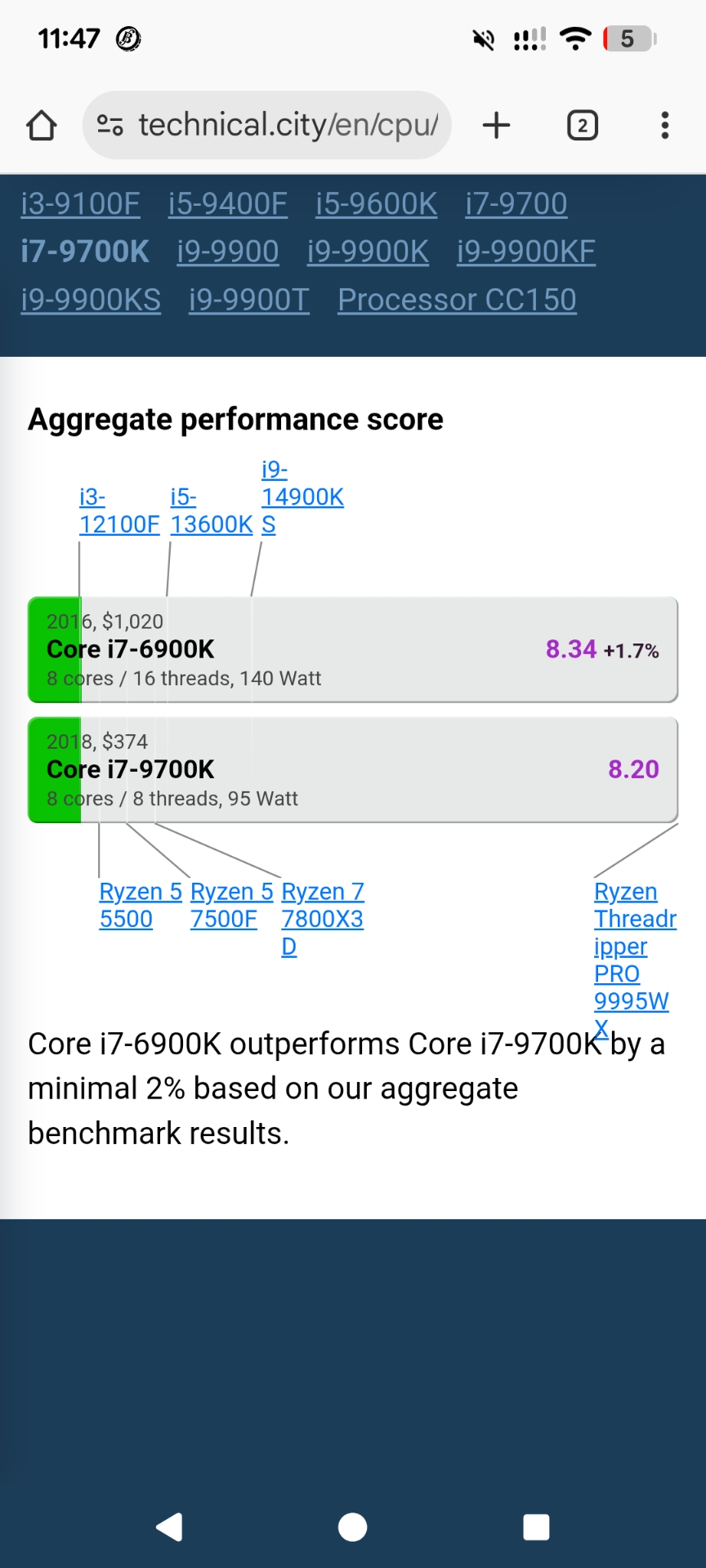Go to the browser home page

(42, 126)
